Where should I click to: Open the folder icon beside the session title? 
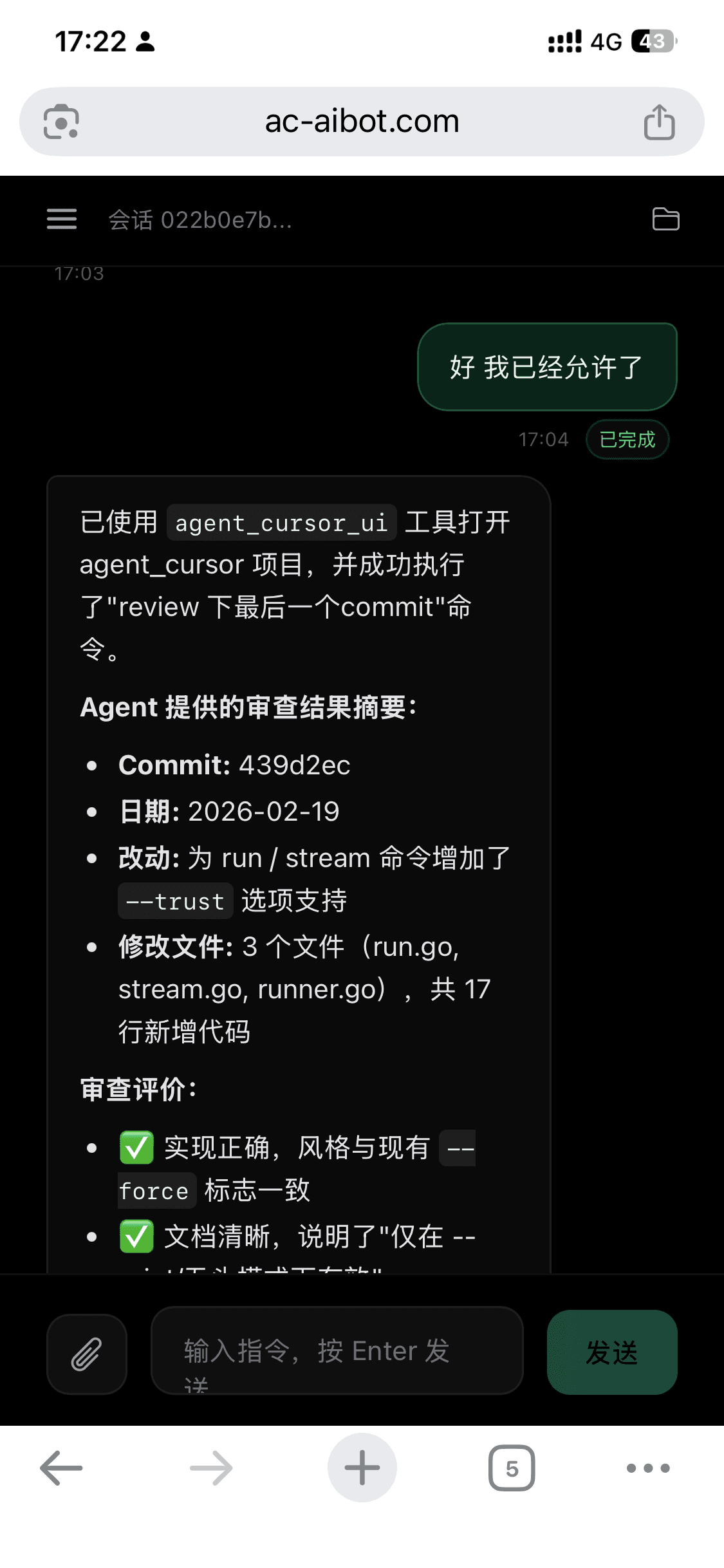[x=666, y=219]
